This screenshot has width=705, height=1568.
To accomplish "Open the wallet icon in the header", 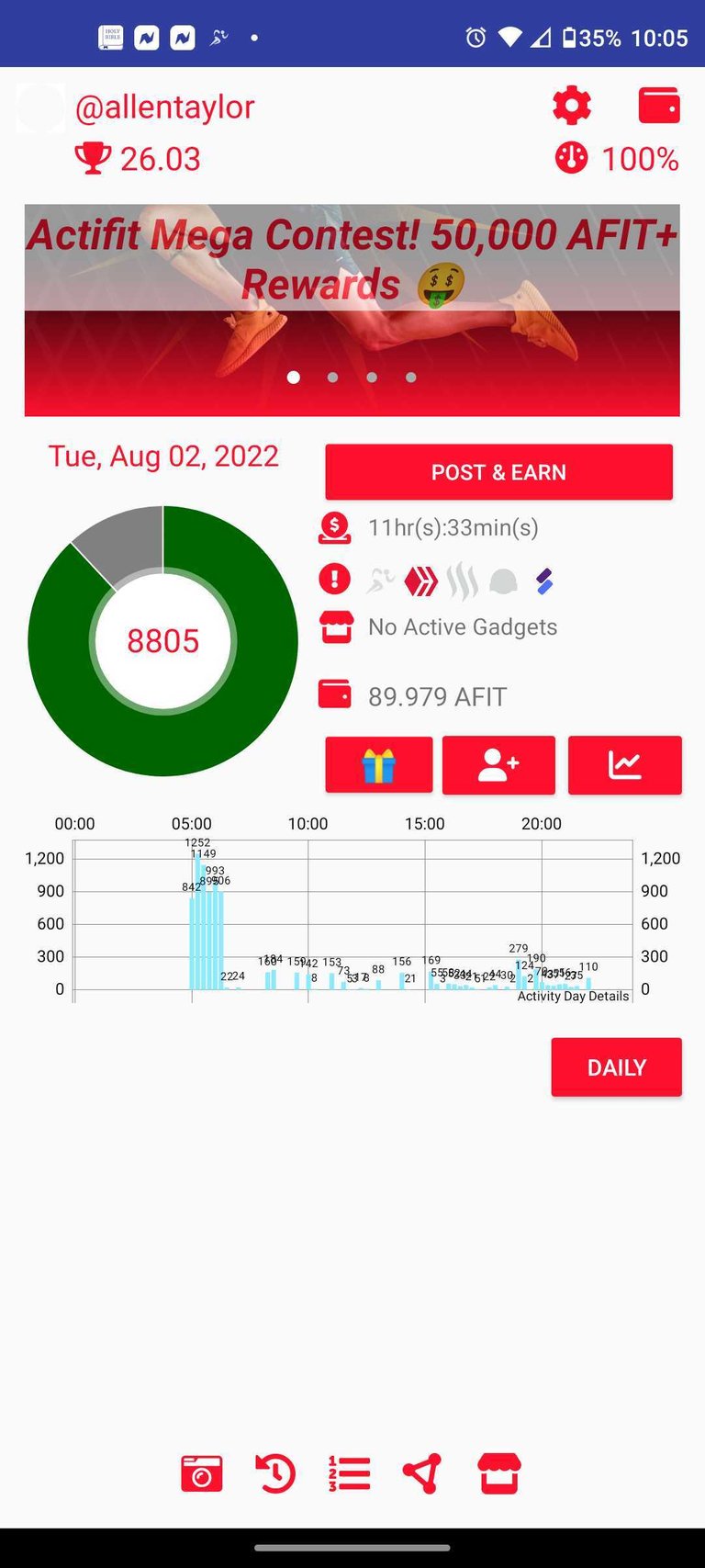I will 659,106.
